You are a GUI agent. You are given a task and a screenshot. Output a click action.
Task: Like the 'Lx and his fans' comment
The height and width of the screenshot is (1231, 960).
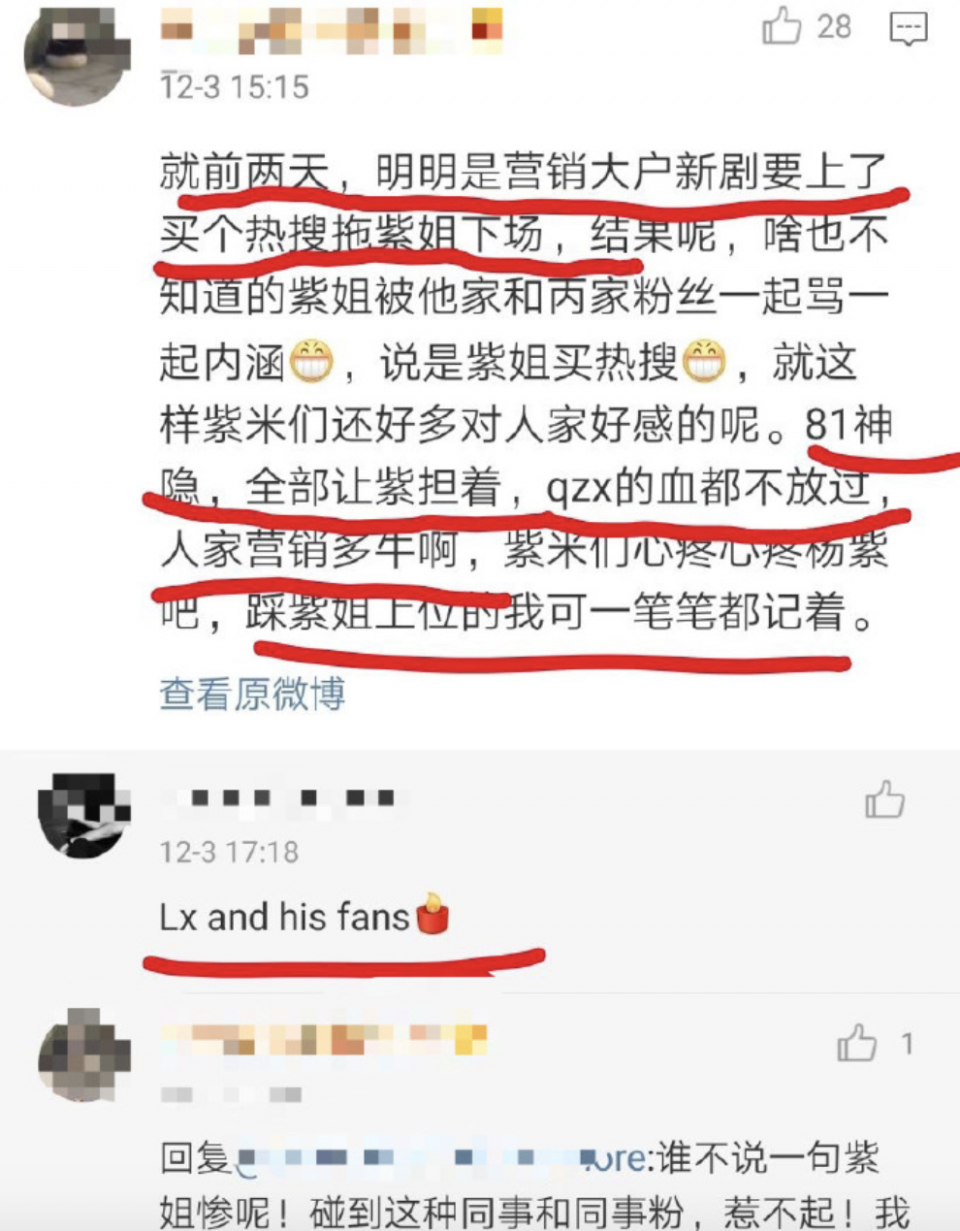click(x=885, y=800)
